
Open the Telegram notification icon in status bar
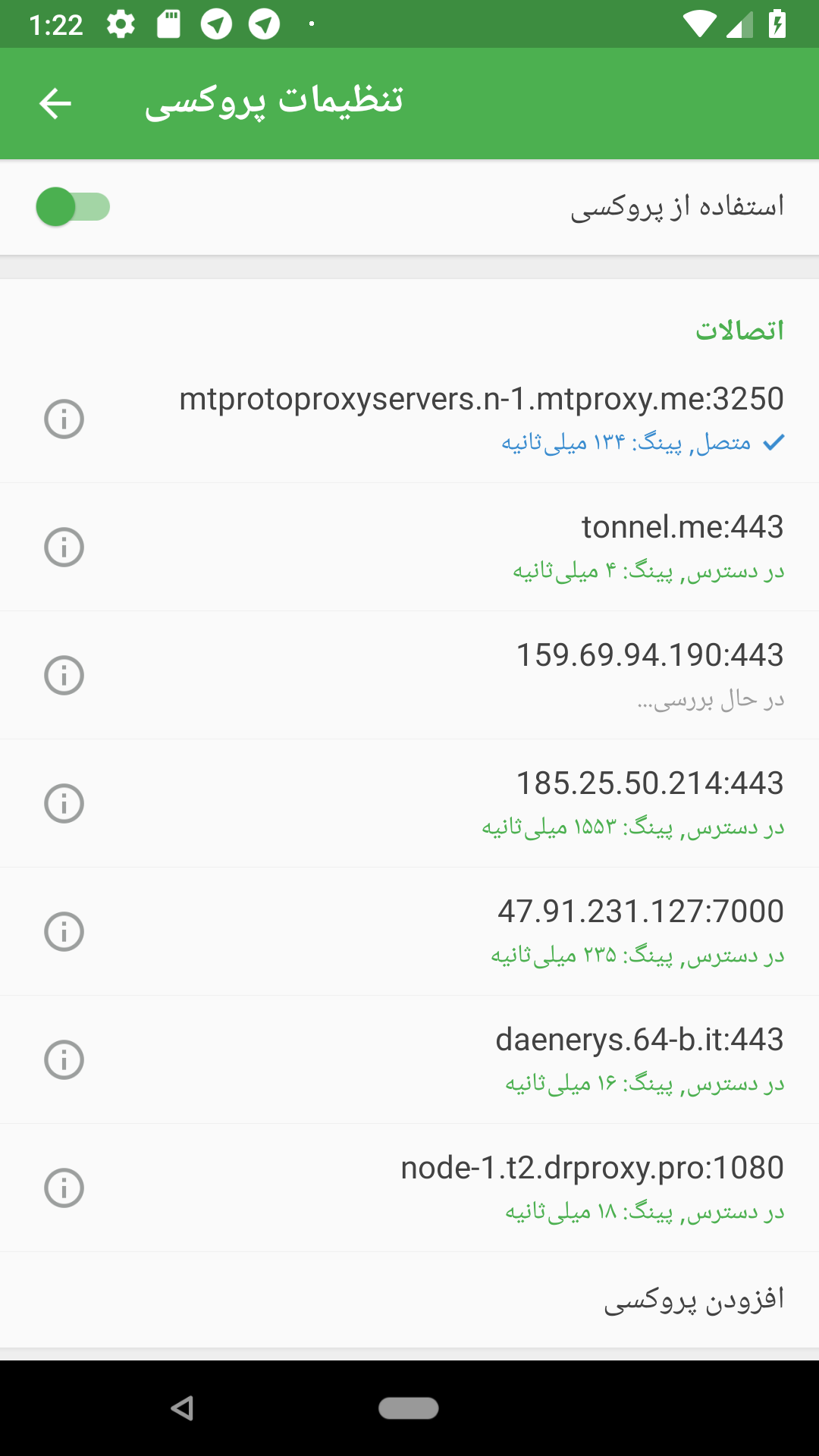point(216,23)
